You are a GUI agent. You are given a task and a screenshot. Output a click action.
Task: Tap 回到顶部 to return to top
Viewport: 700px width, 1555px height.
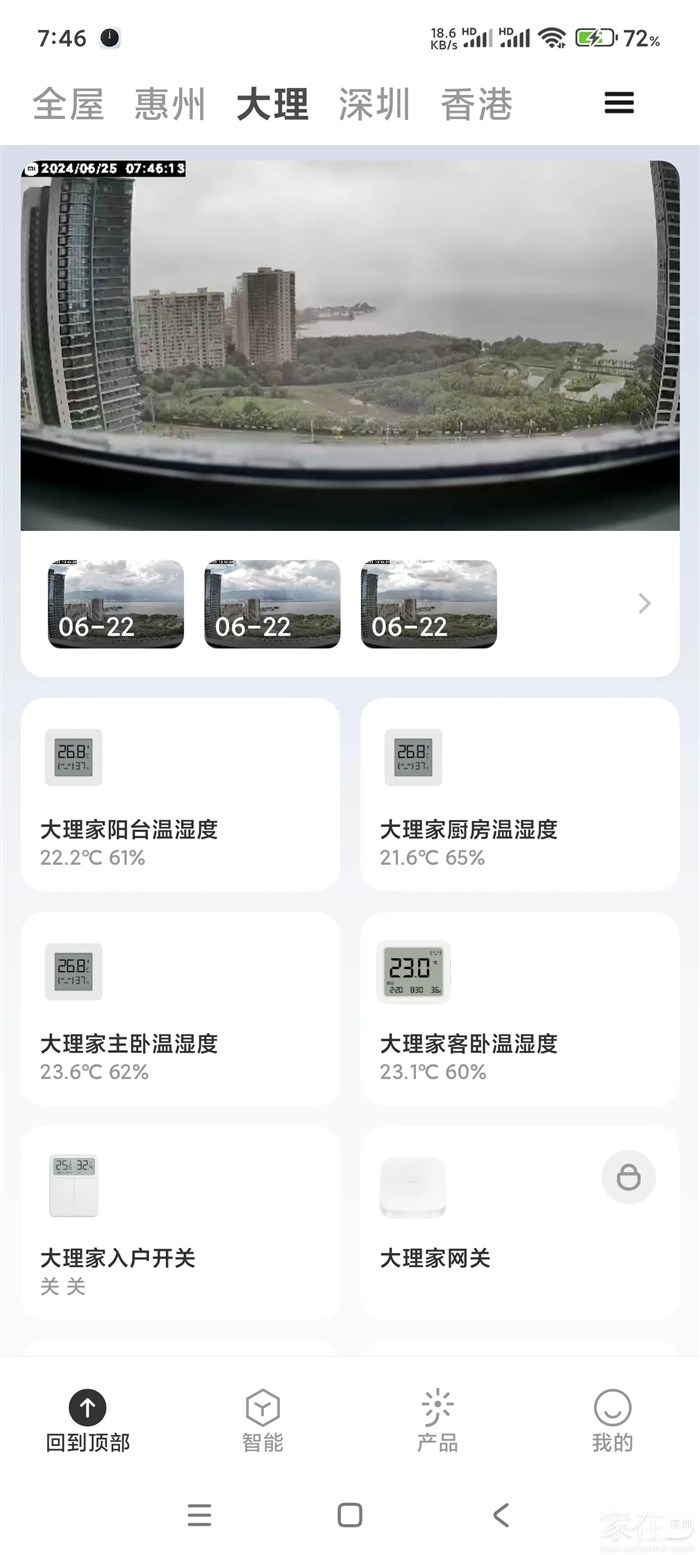[x=88, y=1420]
